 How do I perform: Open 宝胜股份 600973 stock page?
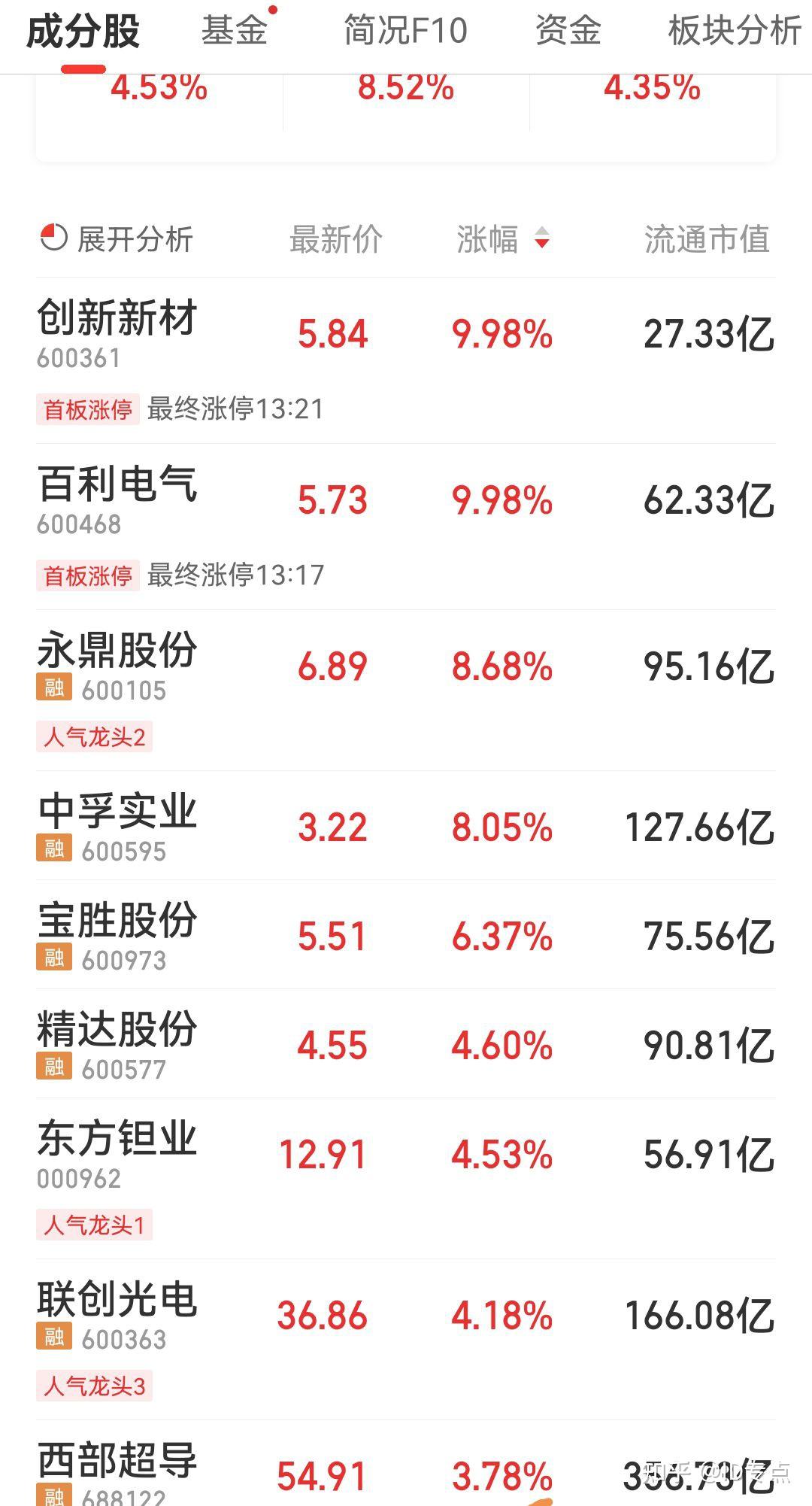[x=406, y=935]
